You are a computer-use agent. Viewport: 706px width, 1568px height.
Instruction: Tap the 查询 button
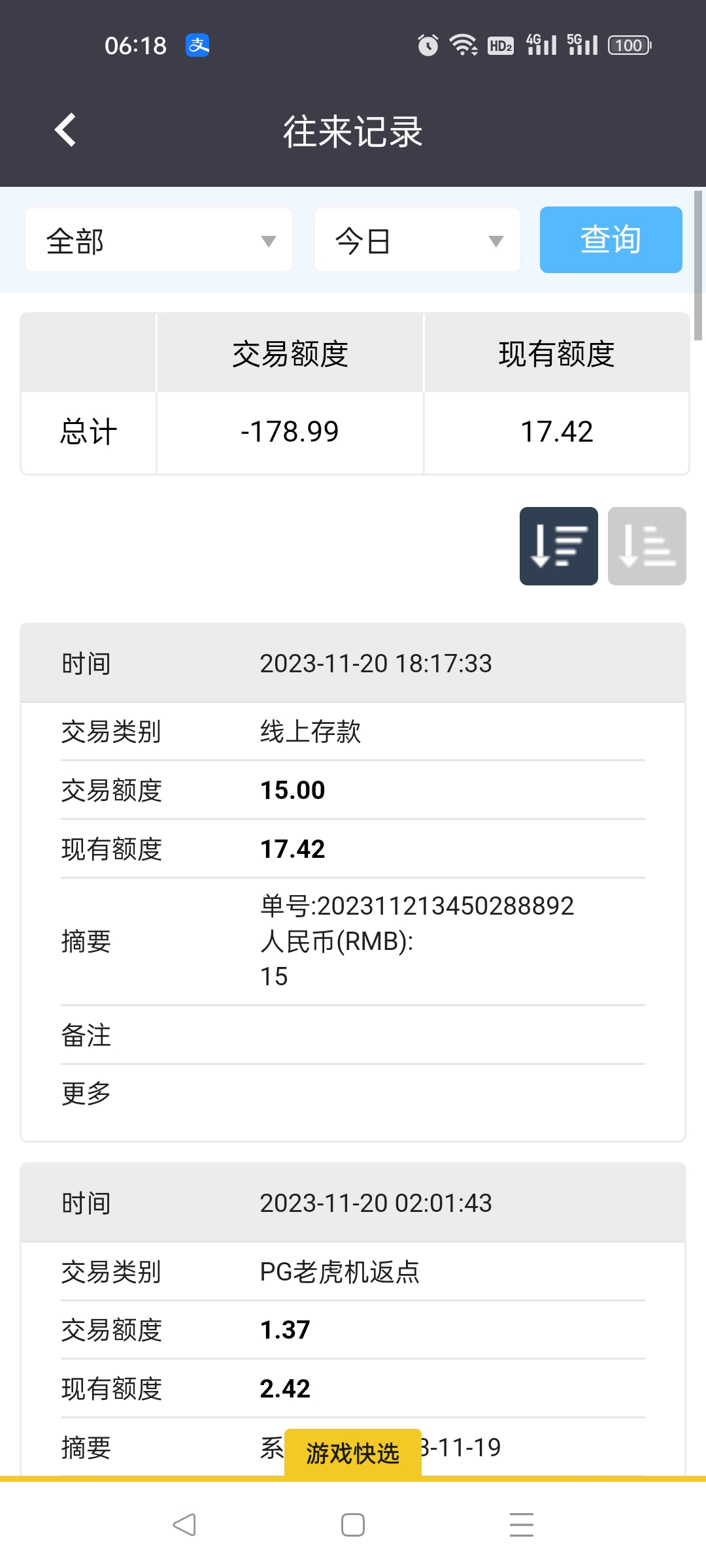[x=611, y=240]
